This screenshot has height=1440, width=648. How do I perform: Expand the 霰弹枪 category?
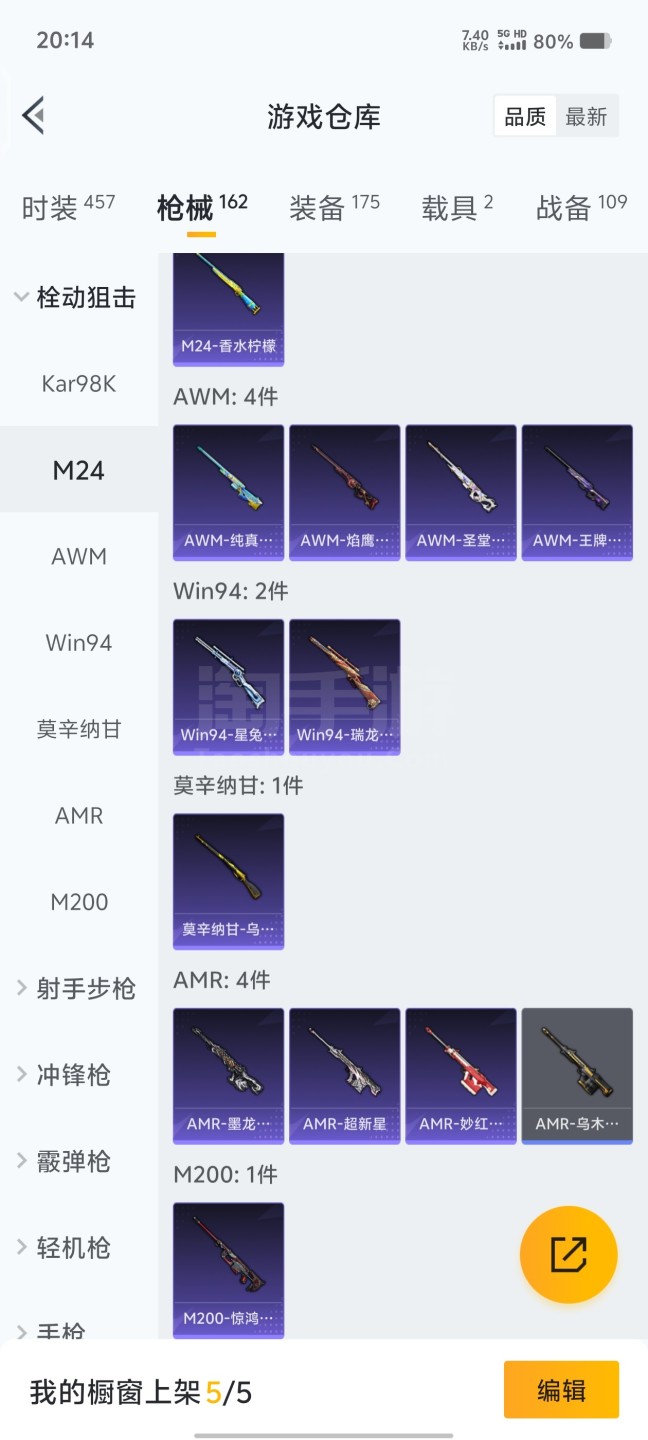point(75,1162)
